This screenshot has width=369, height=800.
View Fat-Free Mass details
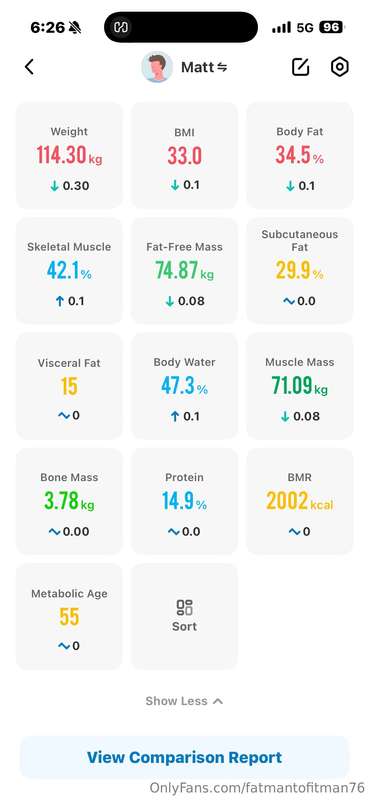tap(184, 270)
